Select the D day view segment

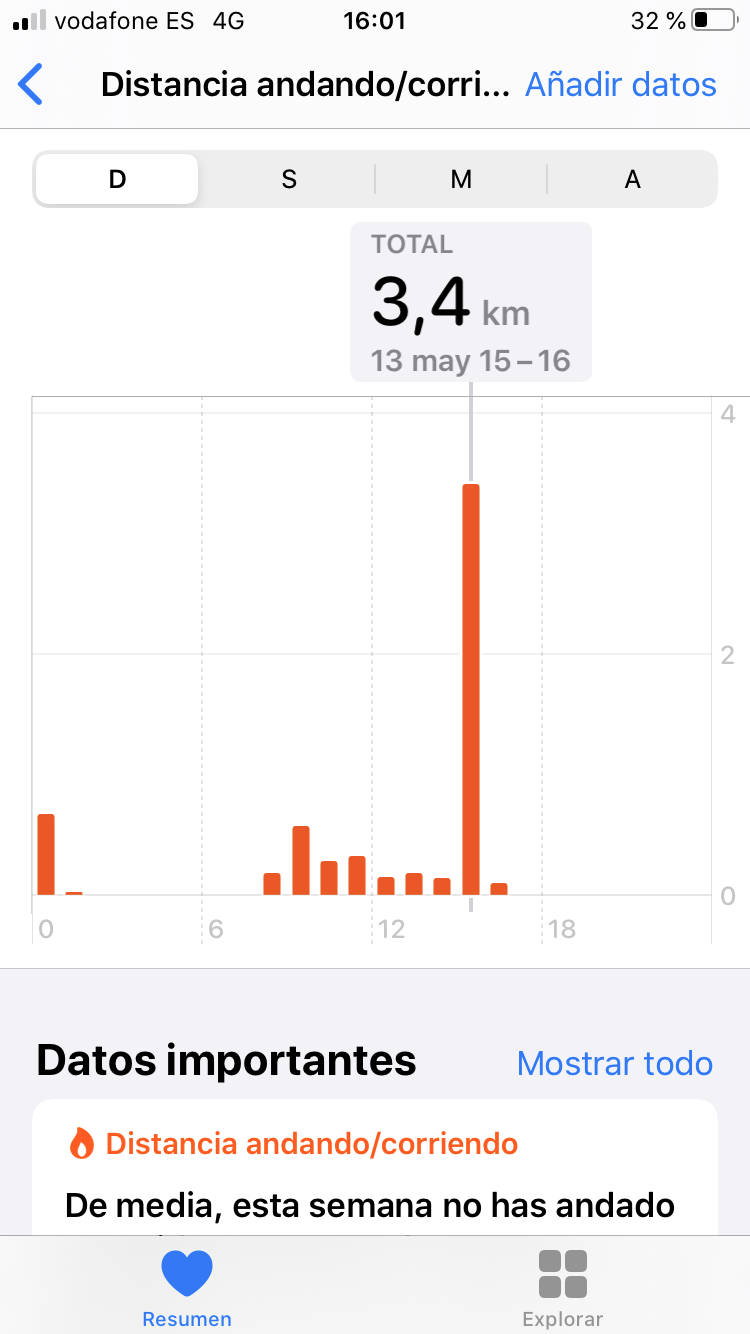point(117,179)
